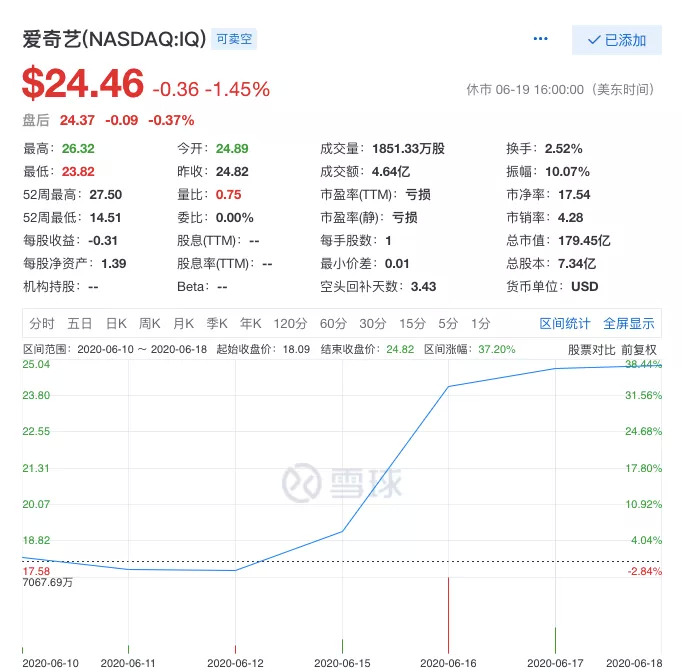Switch to the 周K chart
The image size is (682, 672).
point(150,323)
